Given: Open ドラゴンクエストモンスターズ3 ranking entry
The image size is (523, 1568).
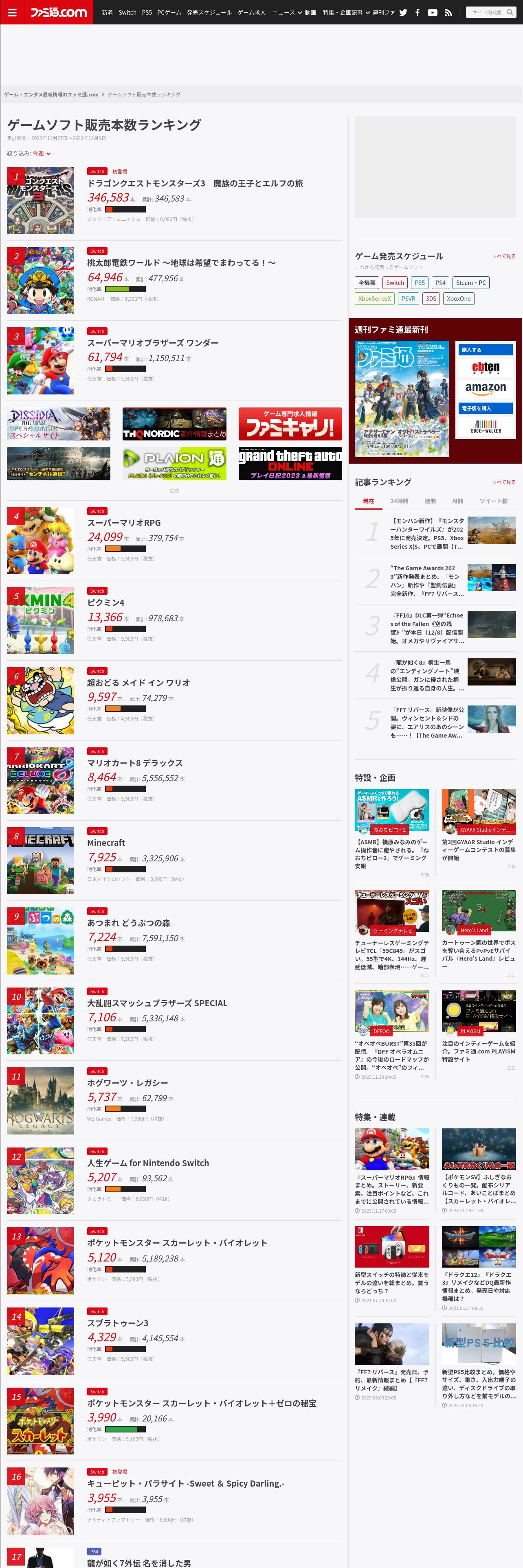Looking at the screenshot, I should 195,183.
